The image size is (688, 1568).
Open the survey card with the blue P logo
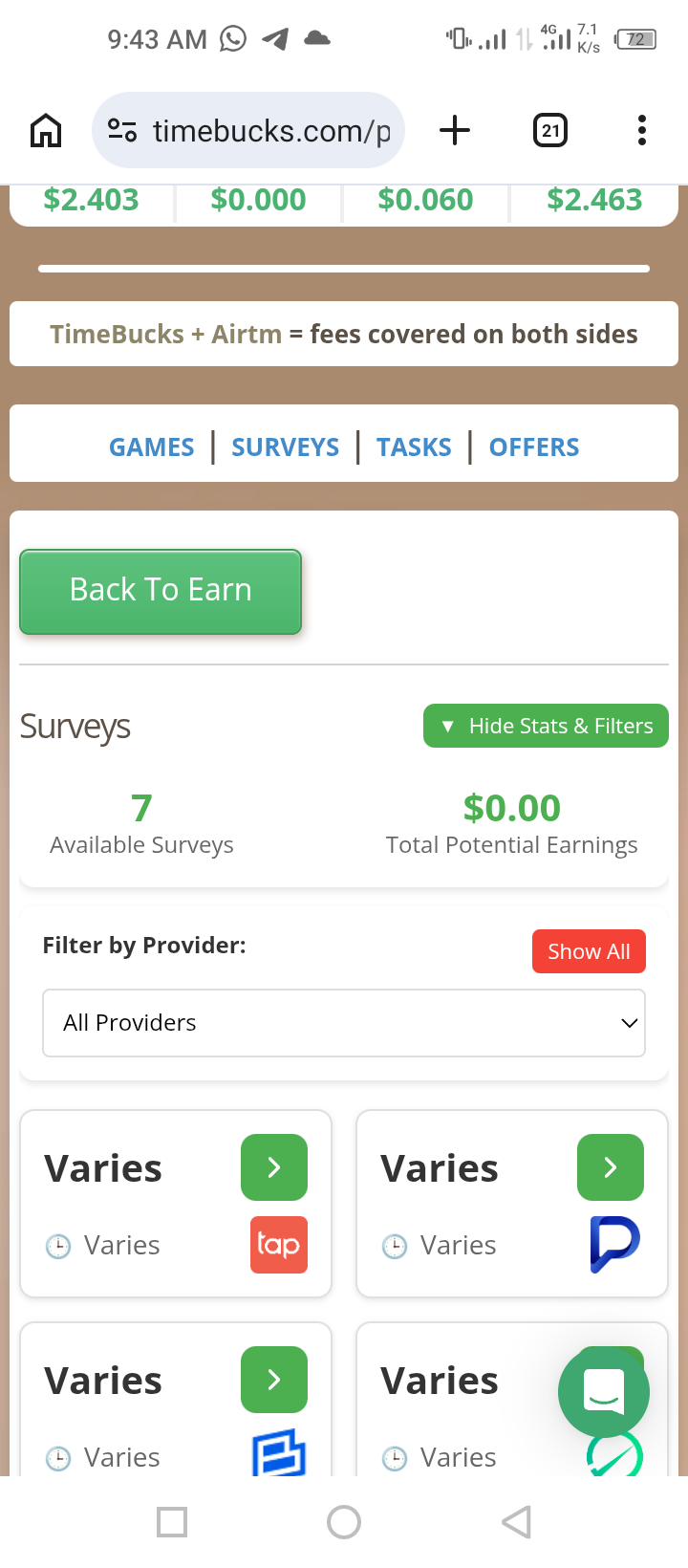(x=610, y=1167)
